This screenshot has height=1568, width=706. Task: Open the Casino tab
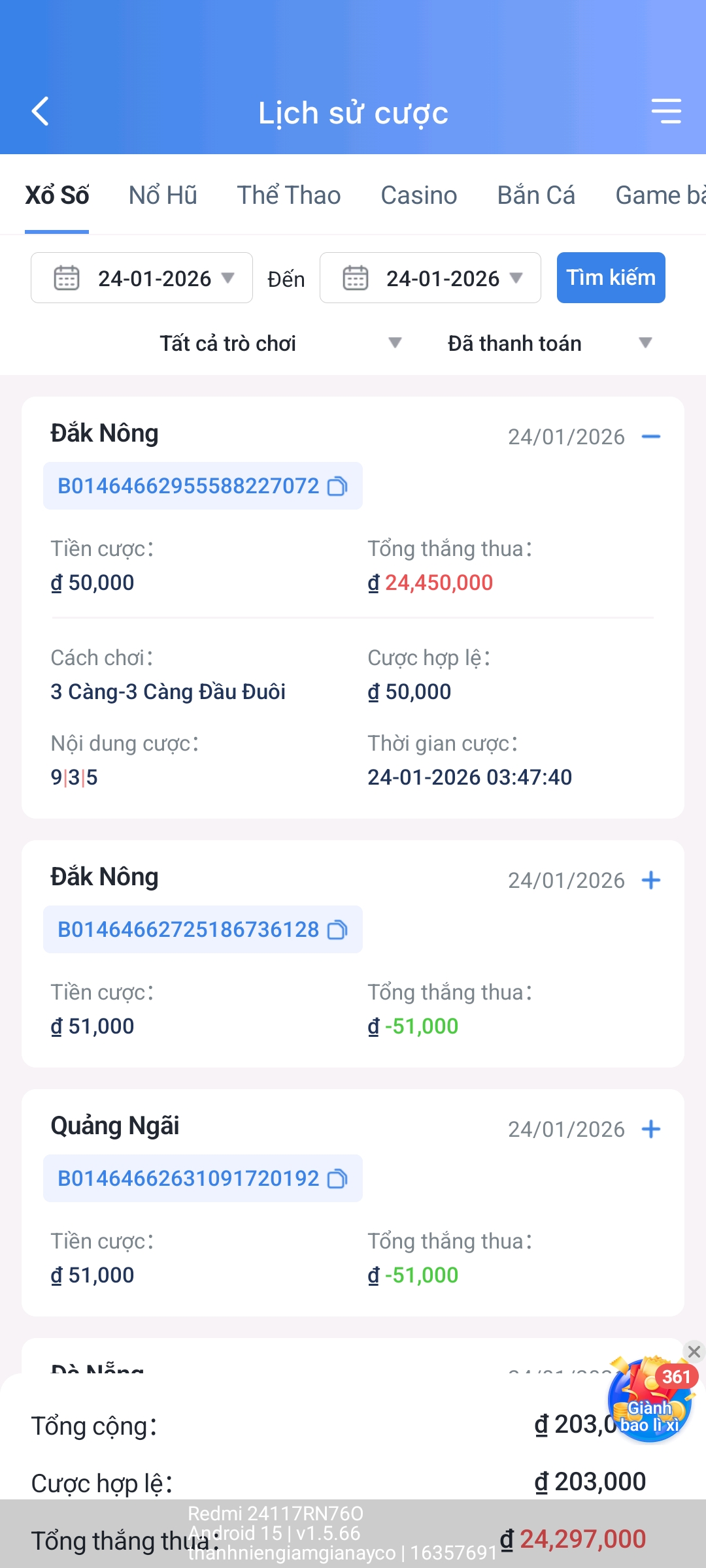[x=418, y=195]
